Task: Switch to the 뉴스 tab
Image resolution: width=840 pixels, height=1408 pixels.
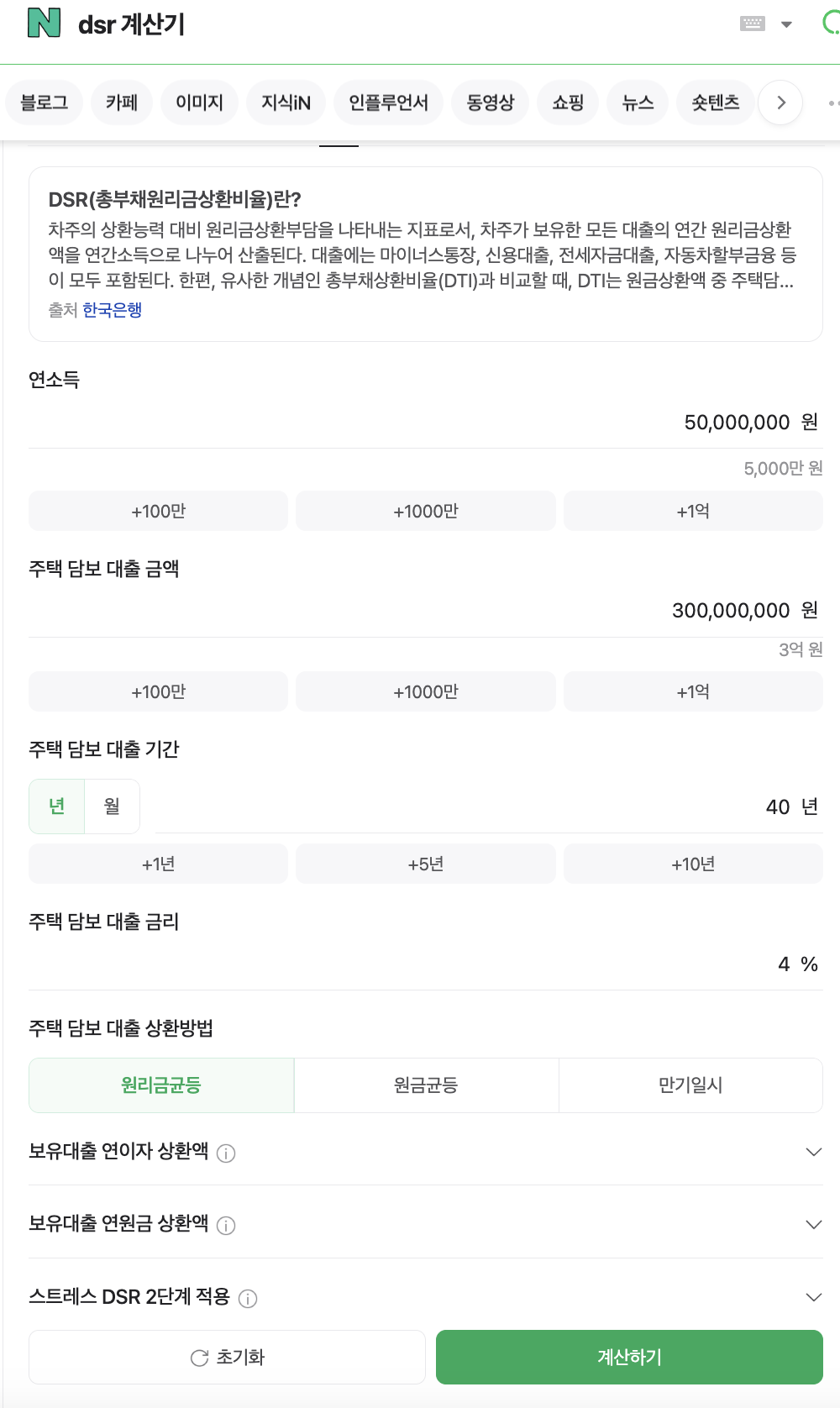Action: point(638,102)
